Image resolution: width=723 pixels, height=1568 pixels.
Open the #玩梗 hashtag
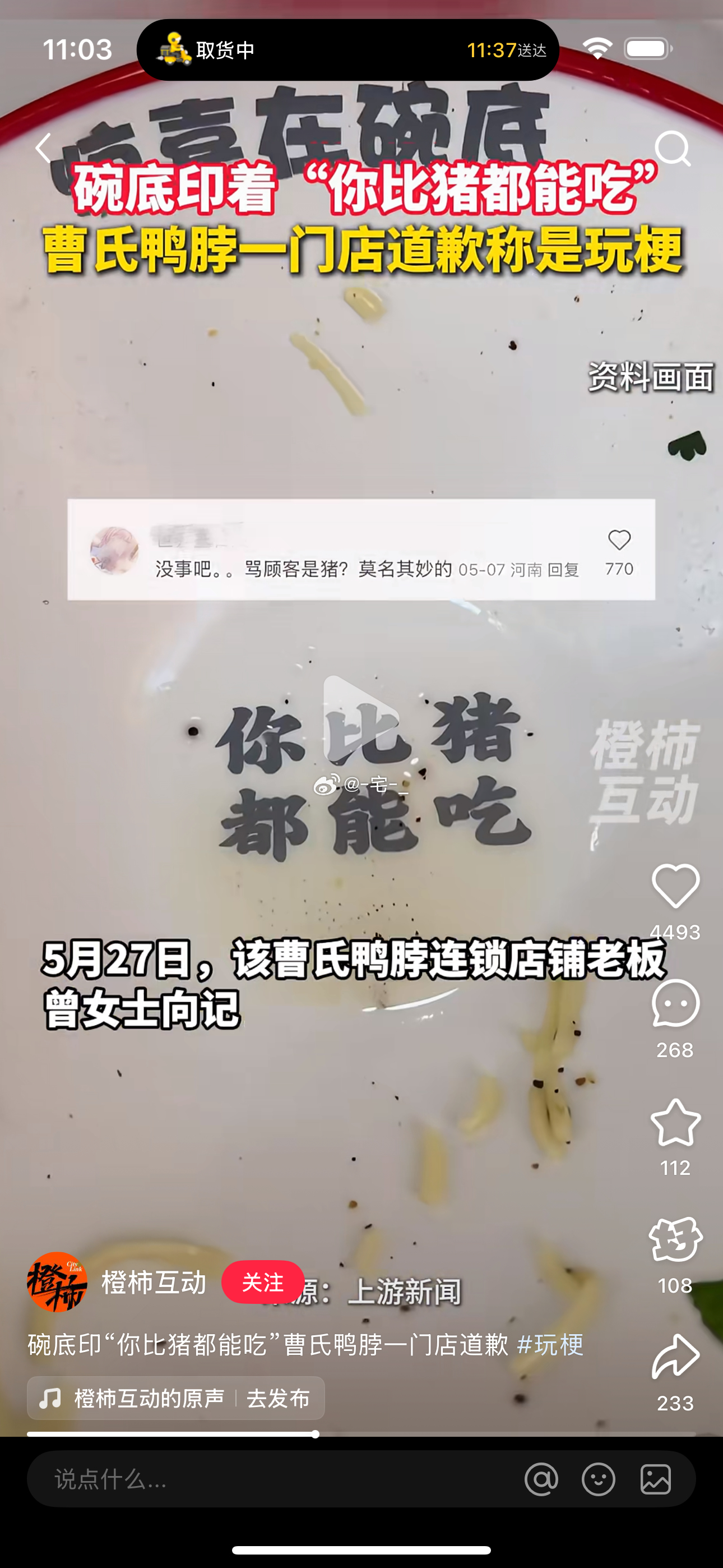click(x=550, y=1345)
